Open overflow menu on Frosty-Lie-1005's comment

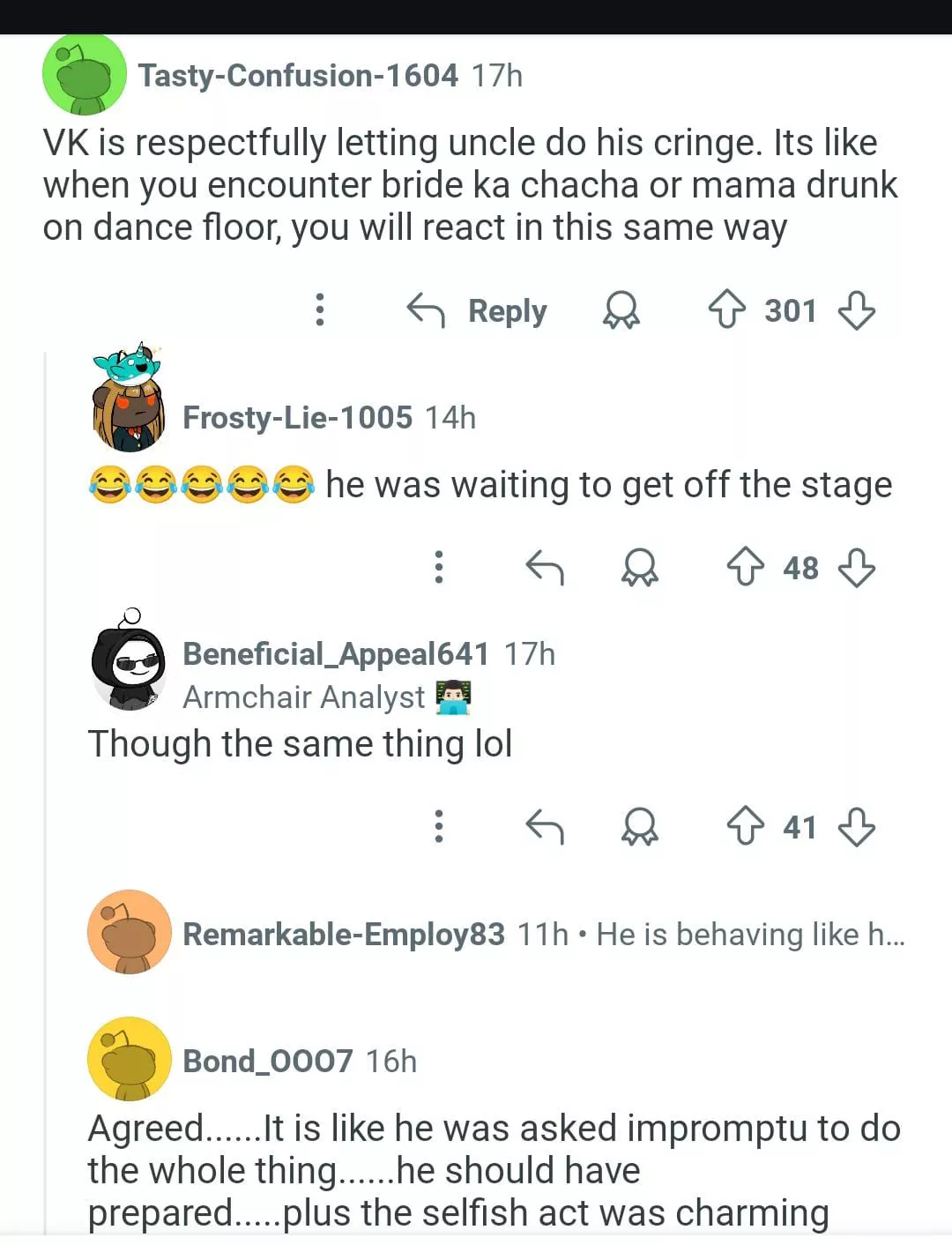point(439,568)
